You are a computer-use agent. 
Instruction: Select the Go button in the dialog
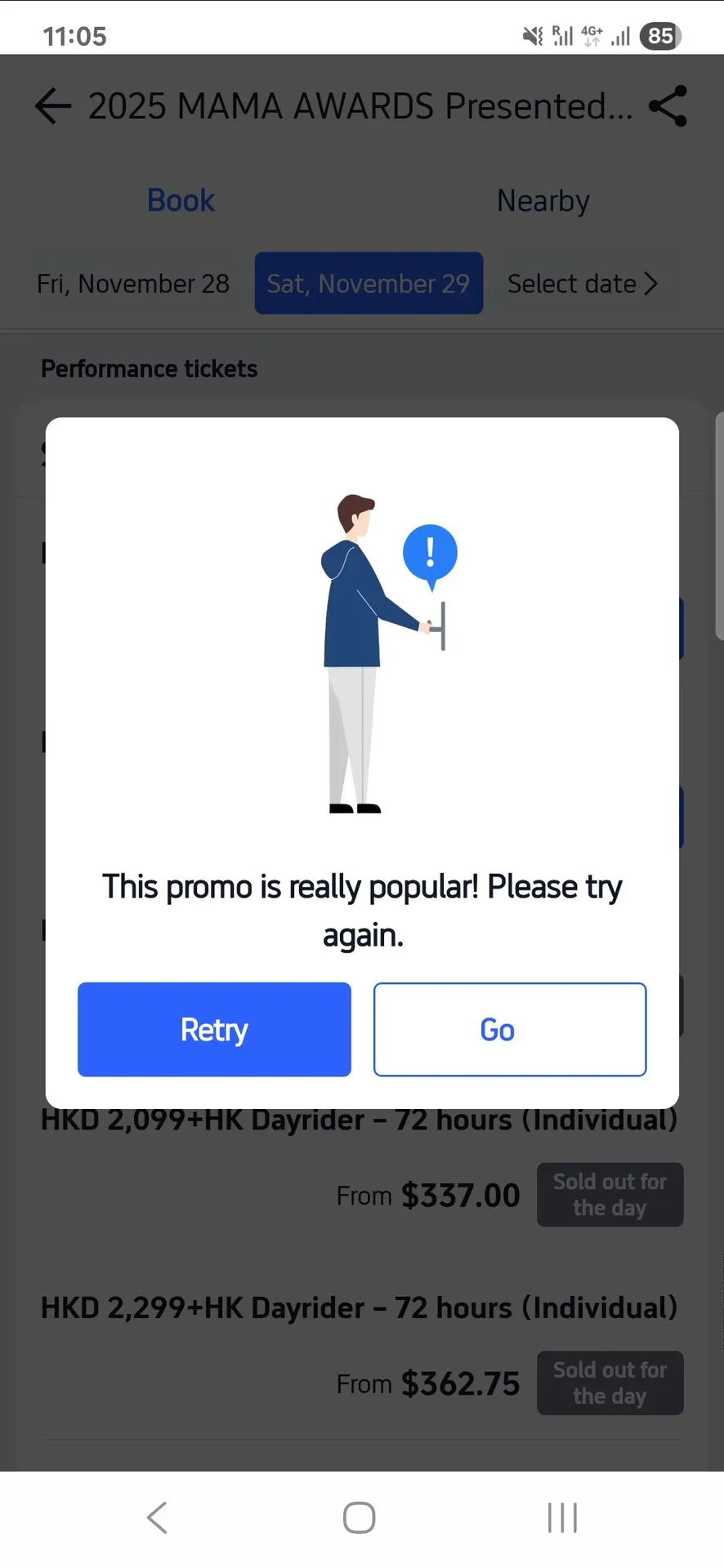[510, 1029]
